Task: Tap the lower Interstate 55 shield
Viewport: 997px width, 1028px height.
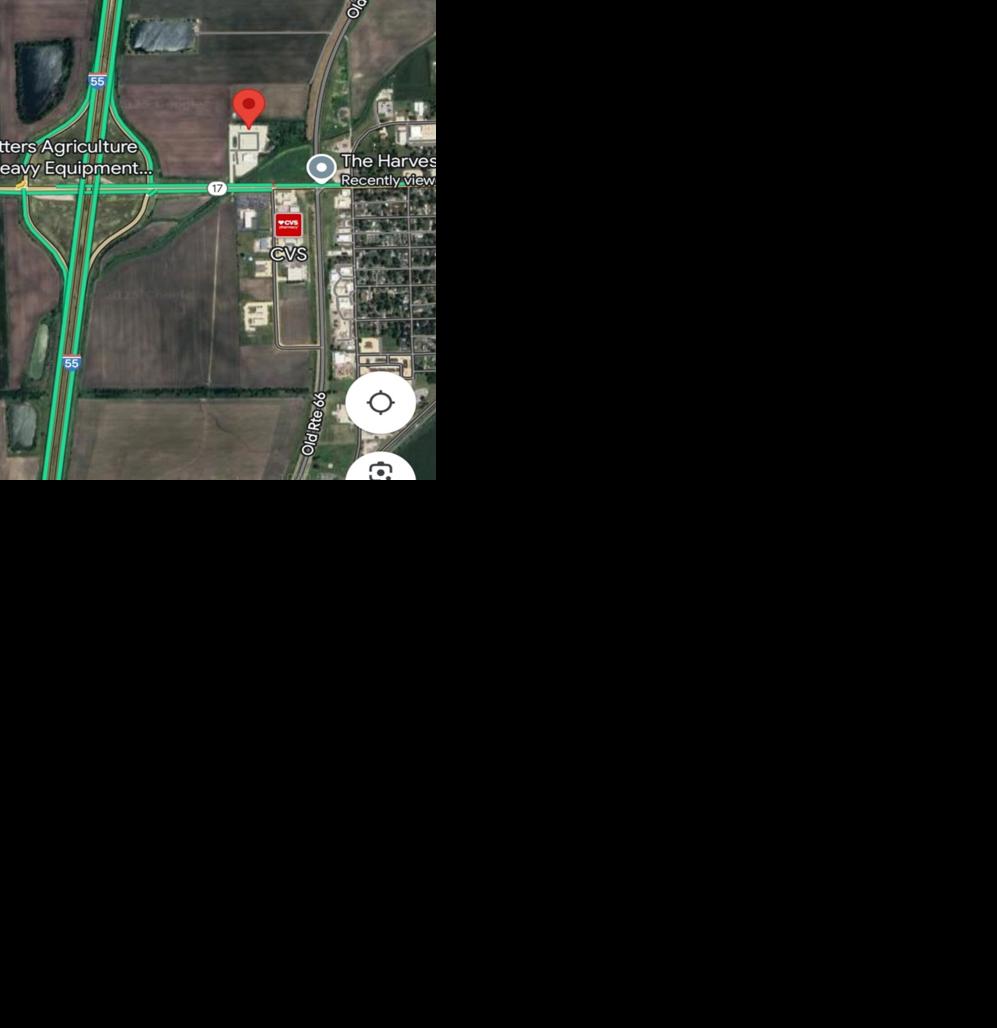Action: [71, 363]
